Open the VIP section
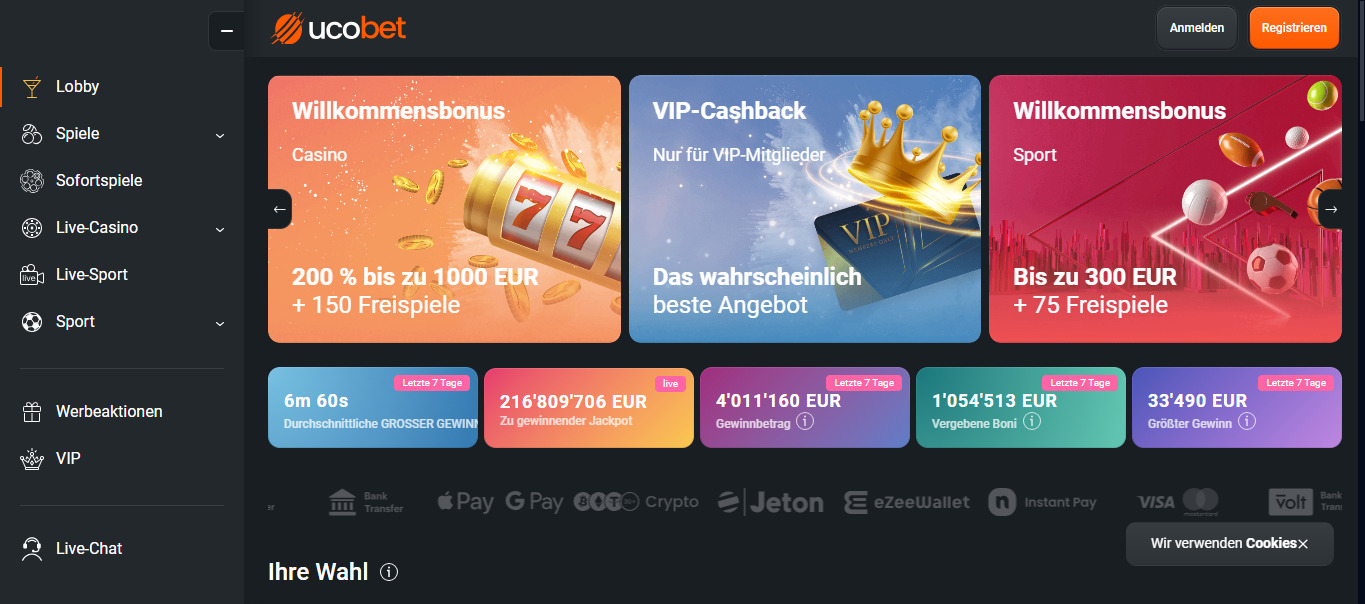 pyautogui.click(x=68, y=459)
